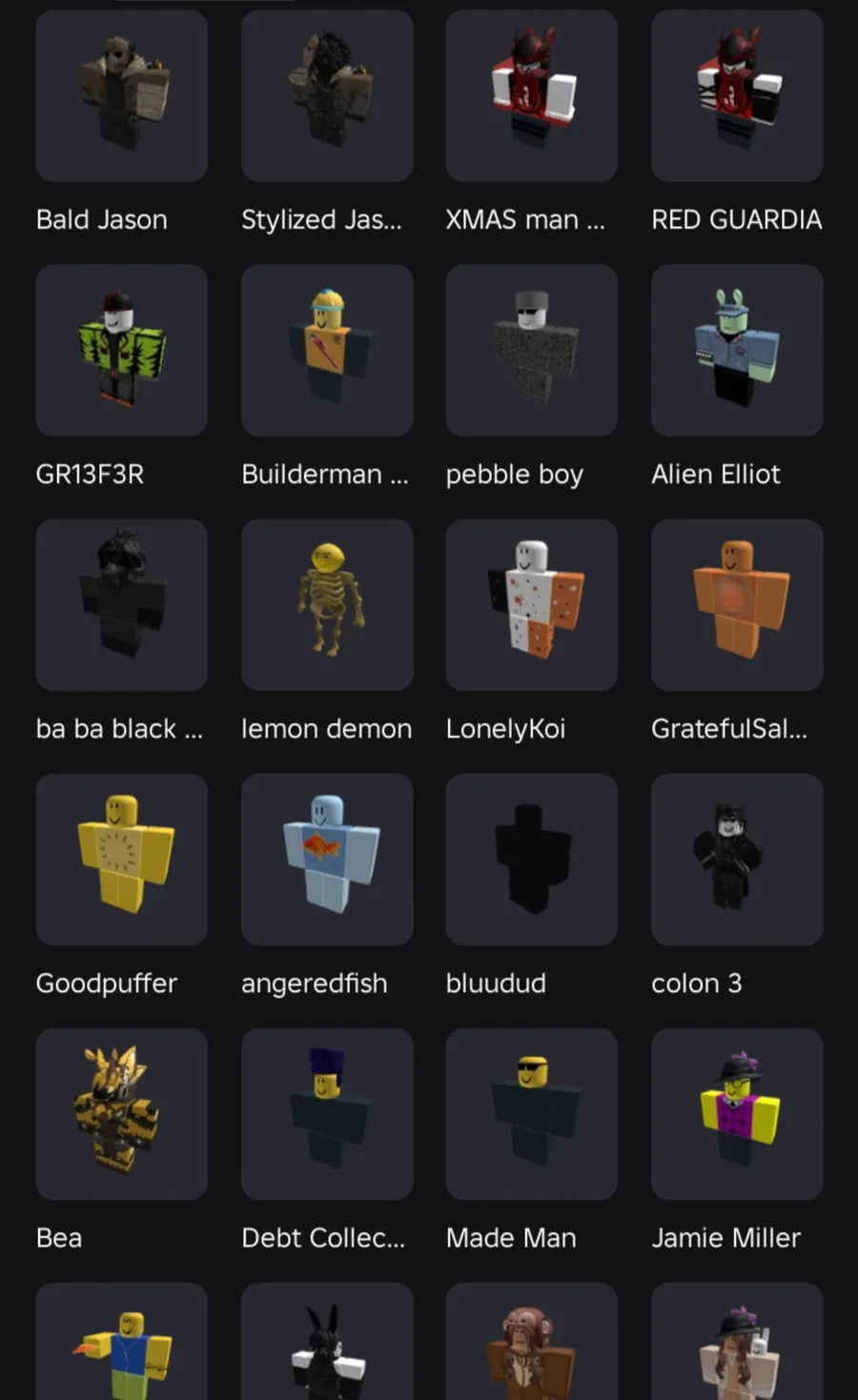Pick the angeredfish avatar
This screenshot has height=1400, width=858.
coord(326,859)
